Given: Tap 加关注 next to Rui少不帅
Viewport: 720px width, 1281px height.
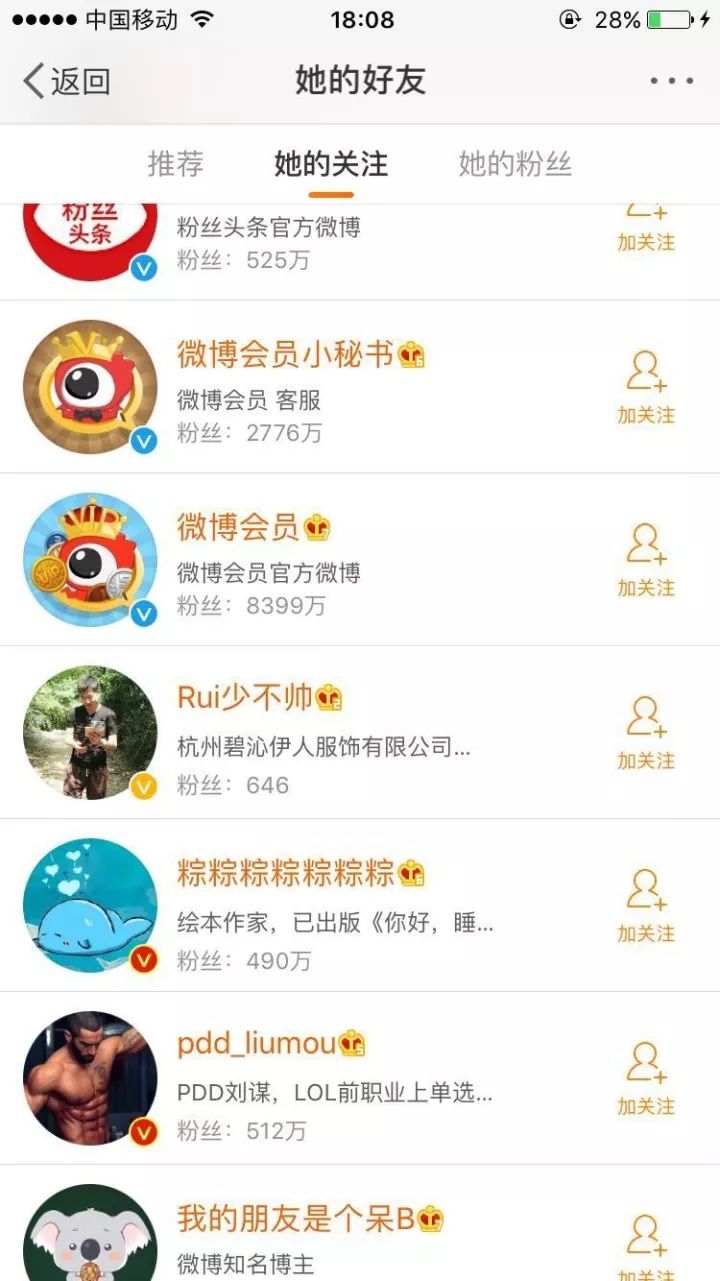Looking at the screenshot, I should [x=646, y=734].
